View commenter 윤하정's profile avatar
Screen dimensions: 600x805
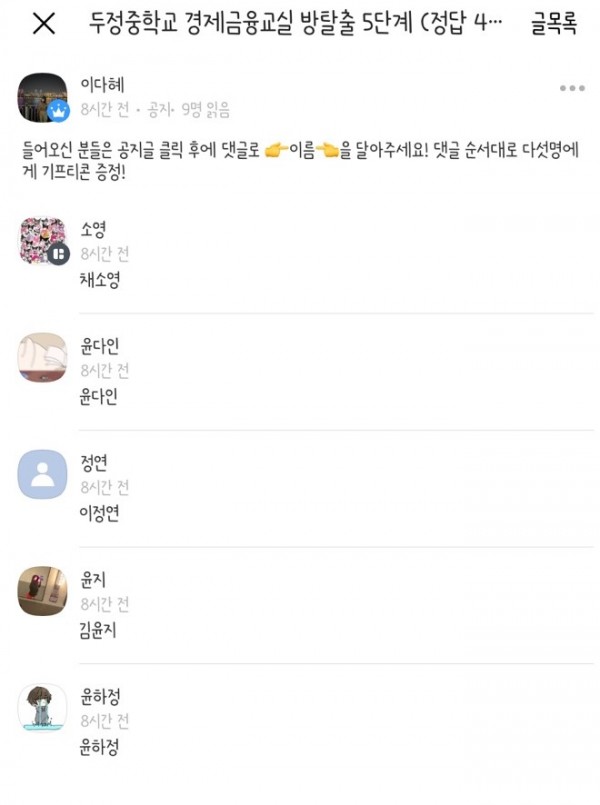tap(43, 708)
